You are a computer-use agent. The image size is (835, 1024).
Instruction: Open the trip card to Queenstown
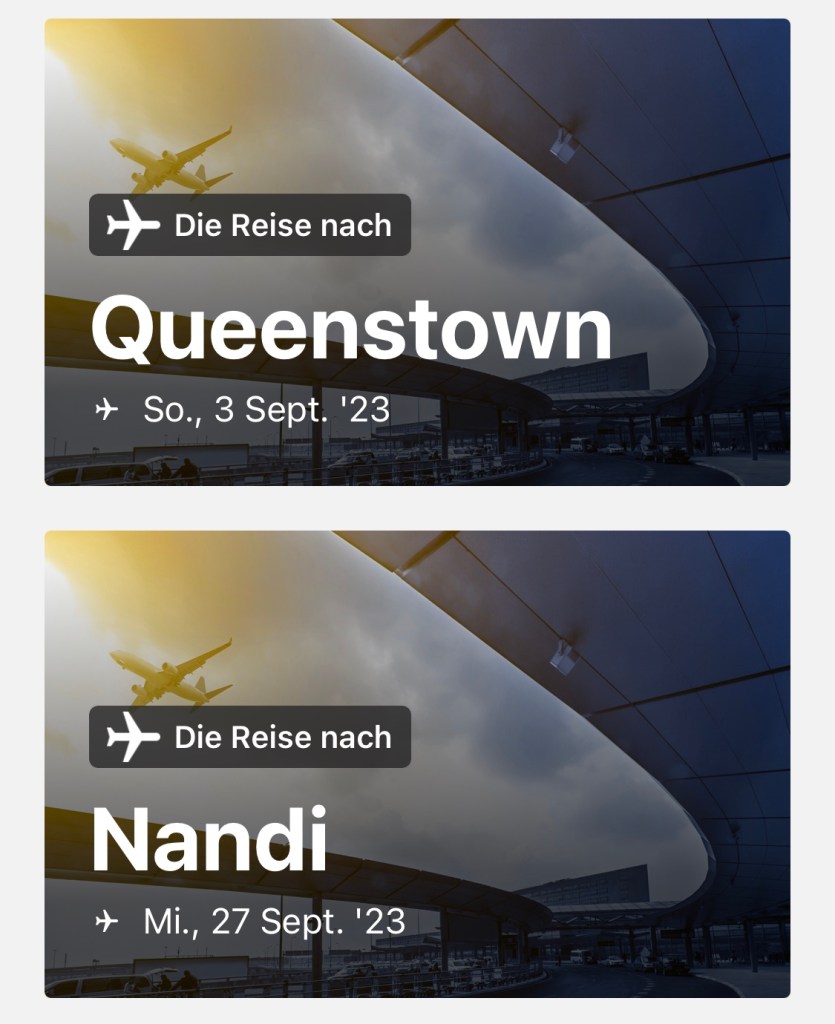417,252
